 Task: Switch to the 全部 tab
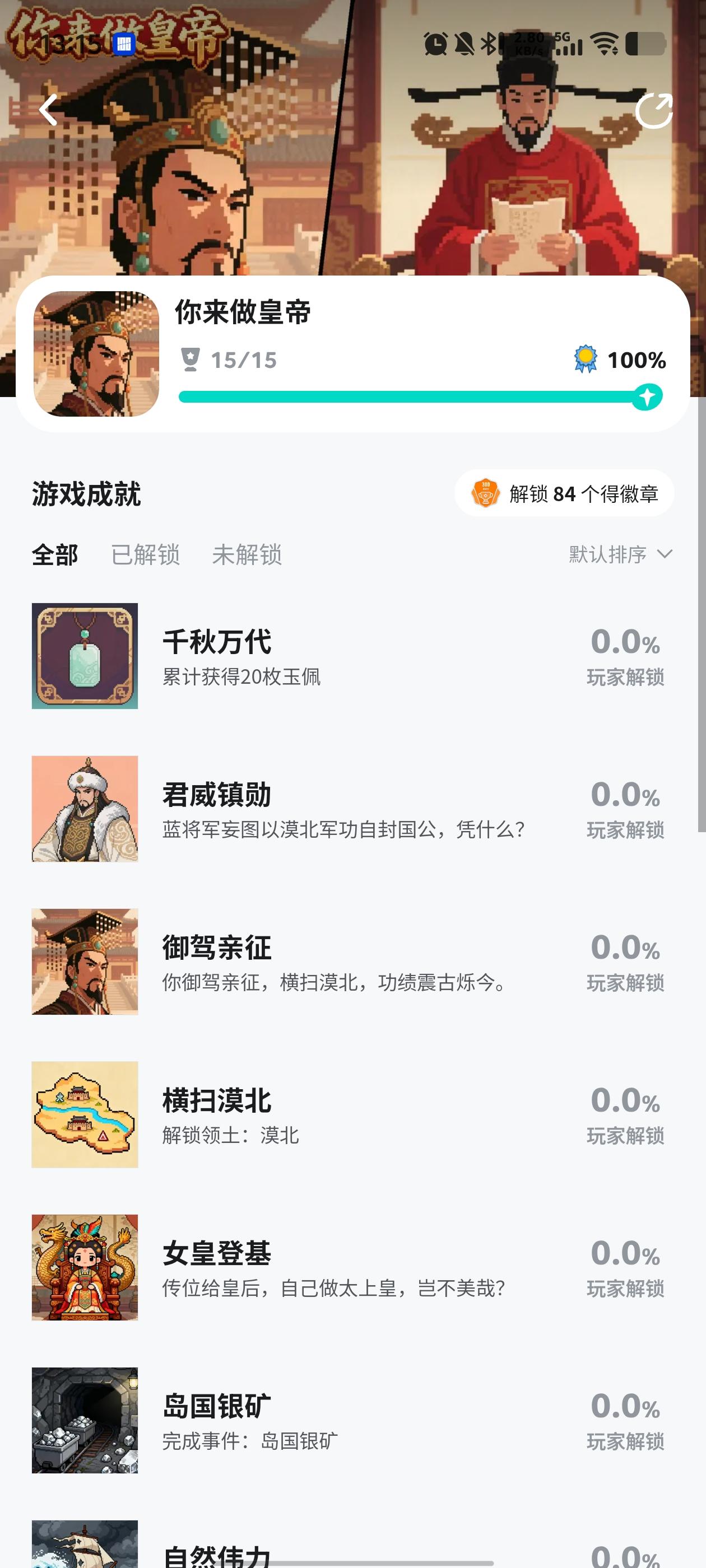(x=55, y=554)
